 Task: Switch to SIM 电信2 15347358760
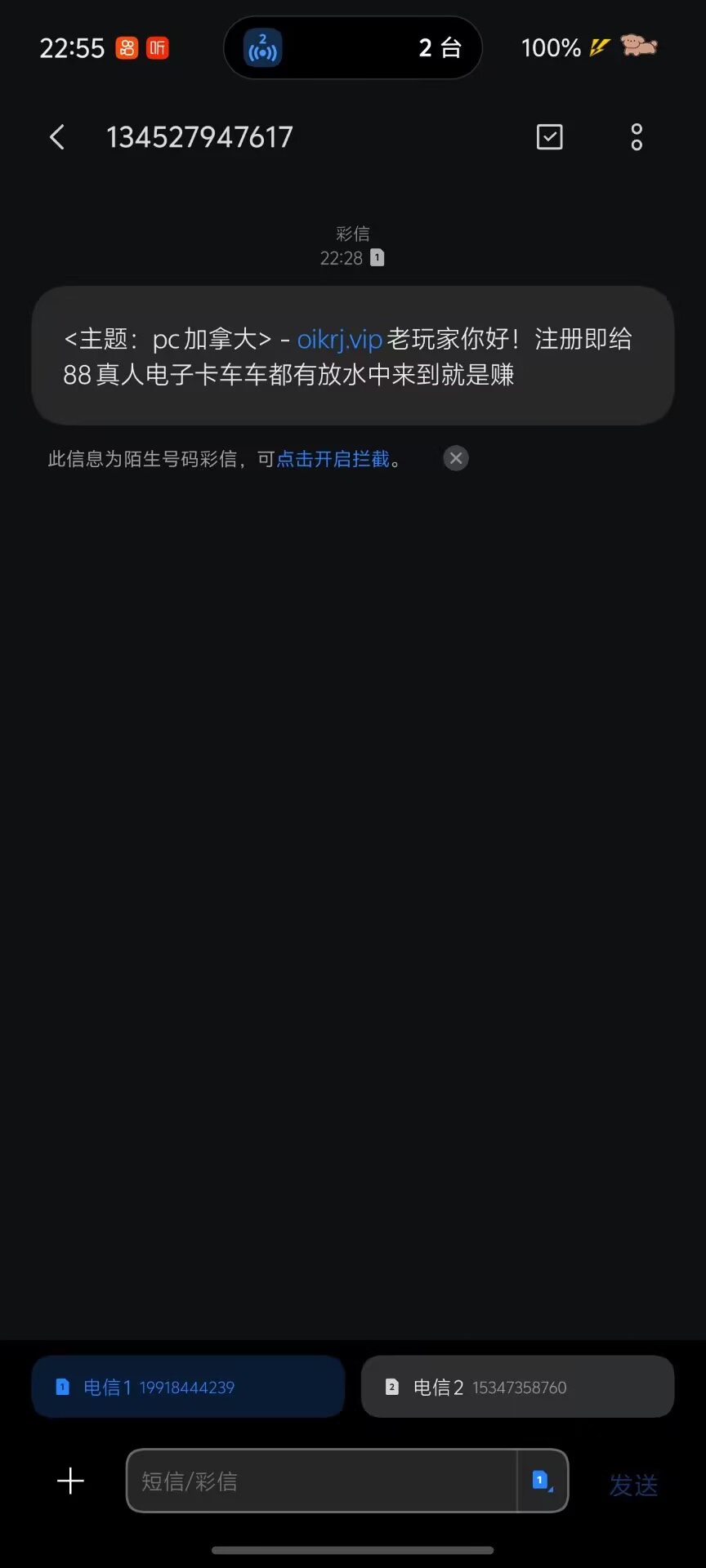[x=517, y=1387]
